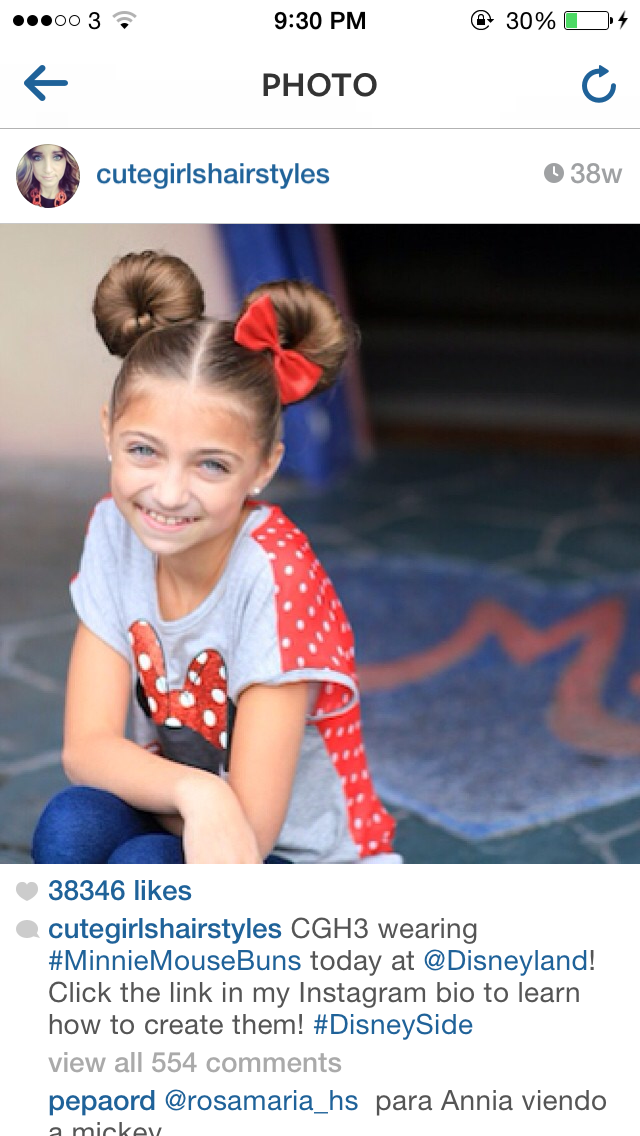Screen dimensions: 640x1136
Task: Open the @Disneyland mention
Action: click(506, 961)
